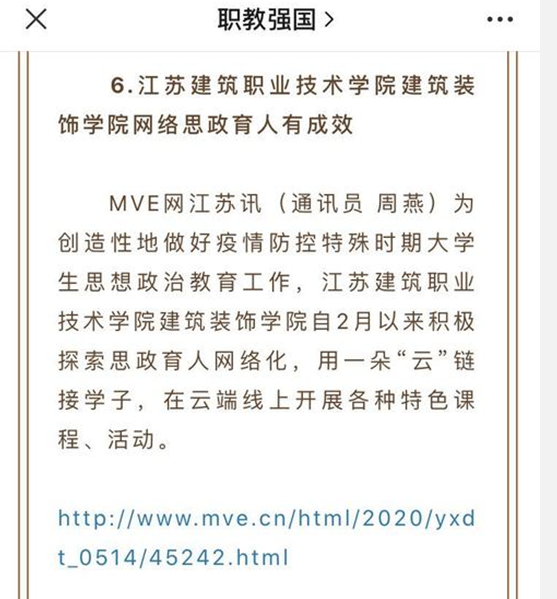Image resolution: width=557 pixels, height=599 pixels.
Task: Open the mve.cn article link
Action: pyautogui.click(x=266, y=537)
